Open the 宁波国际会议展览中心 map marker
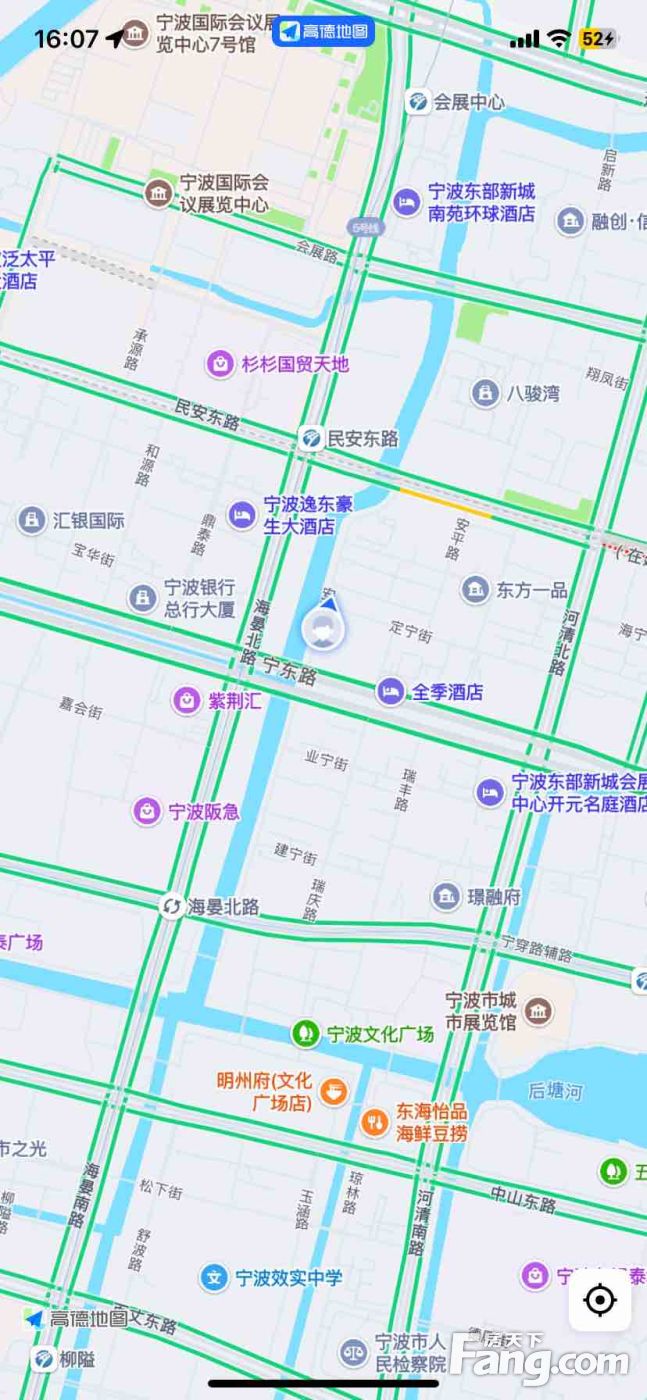Viewport: 647px width, 1400px height. [x=158, y=193]
